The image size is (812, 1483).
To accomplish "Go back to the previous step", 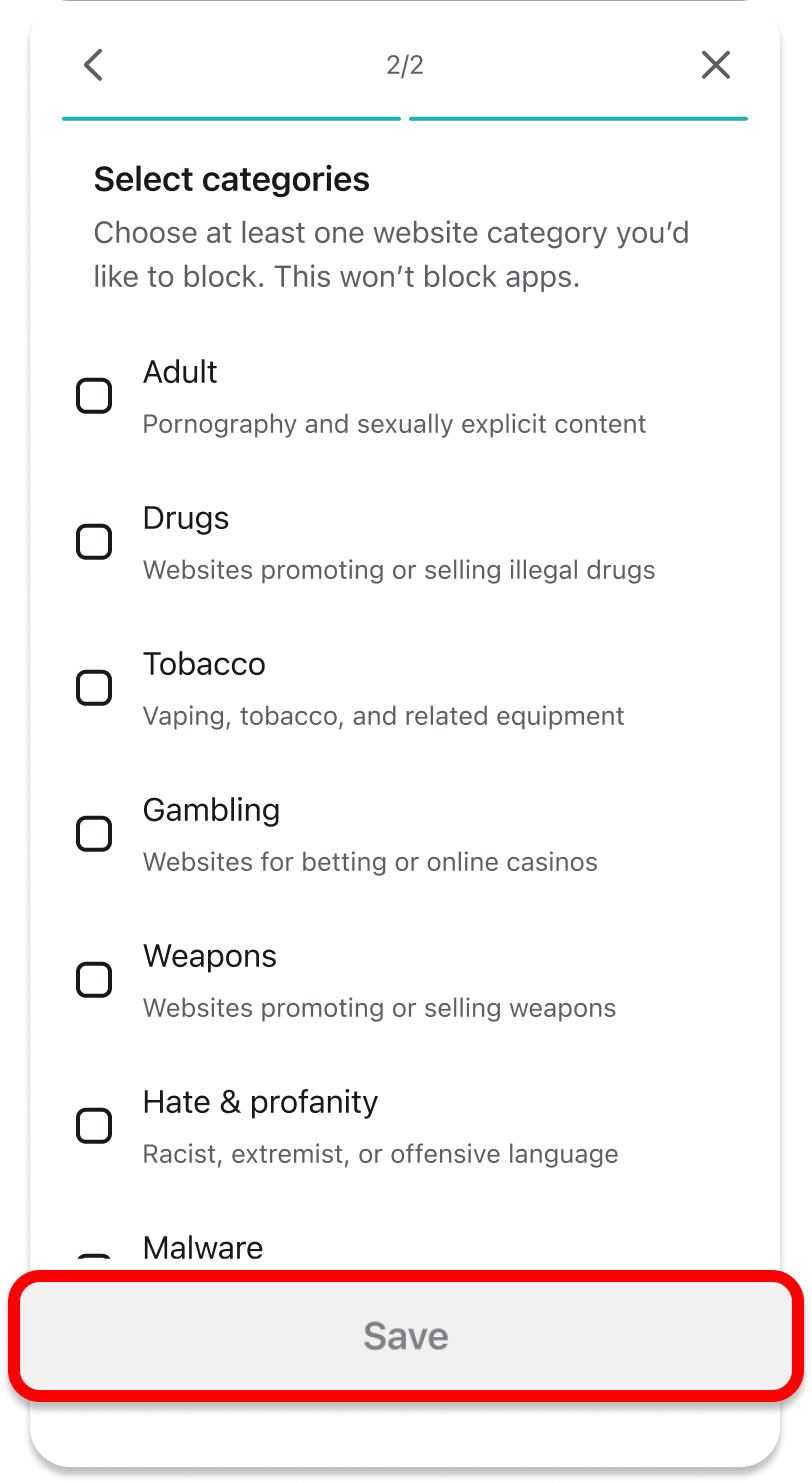I will click(x=93, y=66).
